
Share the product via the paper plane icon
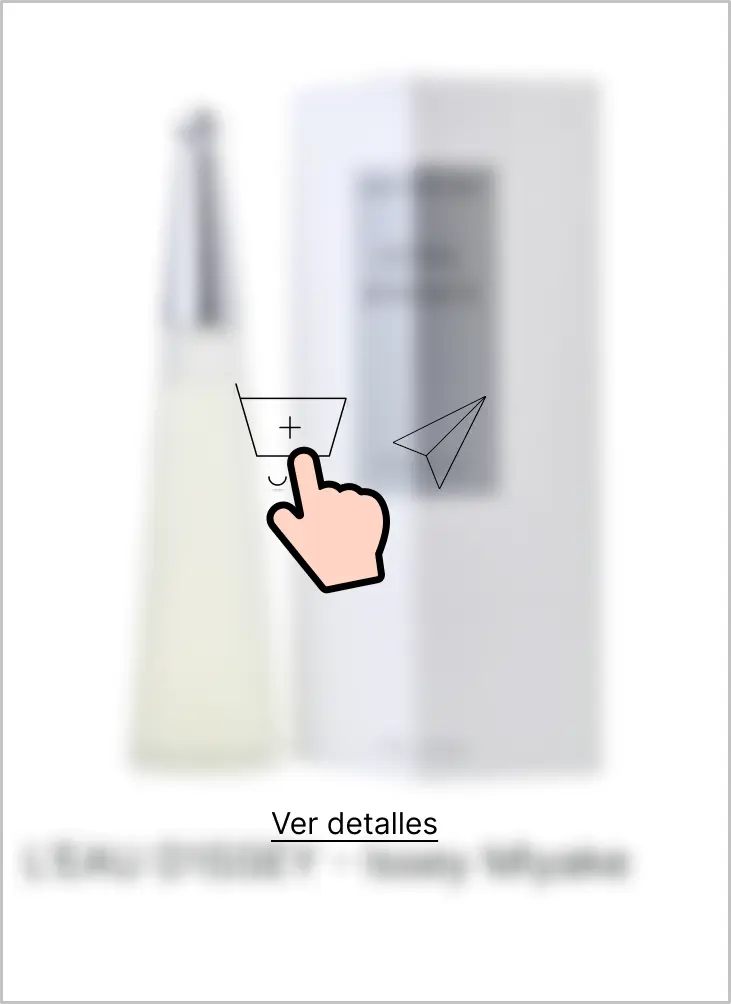pos(442,441)
